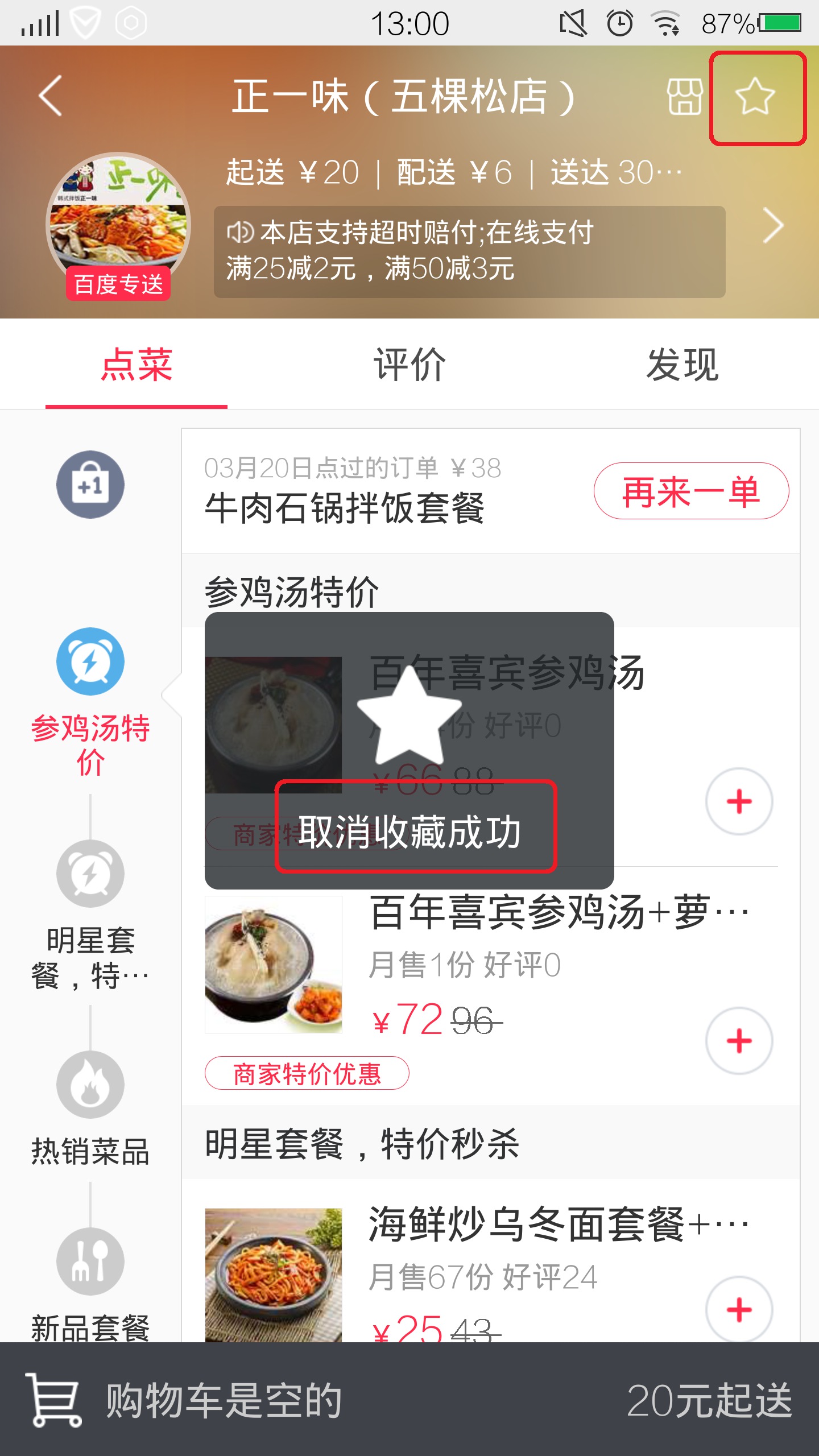Add 海鲜炒乌冬面套餐 to cart
This screenshot has height=1456, width=819.
coord(739,1310)
